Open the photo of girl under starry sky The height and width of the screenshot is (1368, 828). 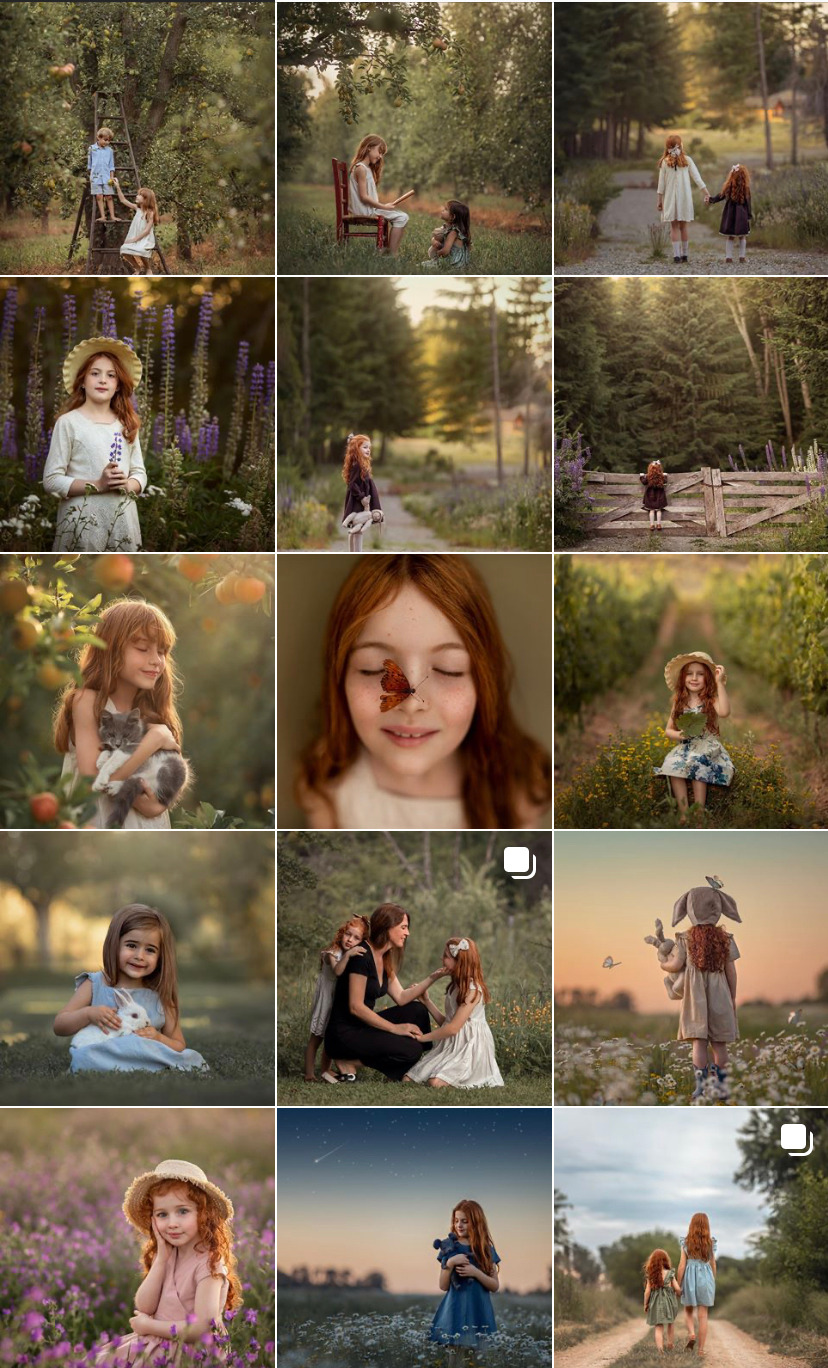pyautogui.click(x=414, y=1238)
